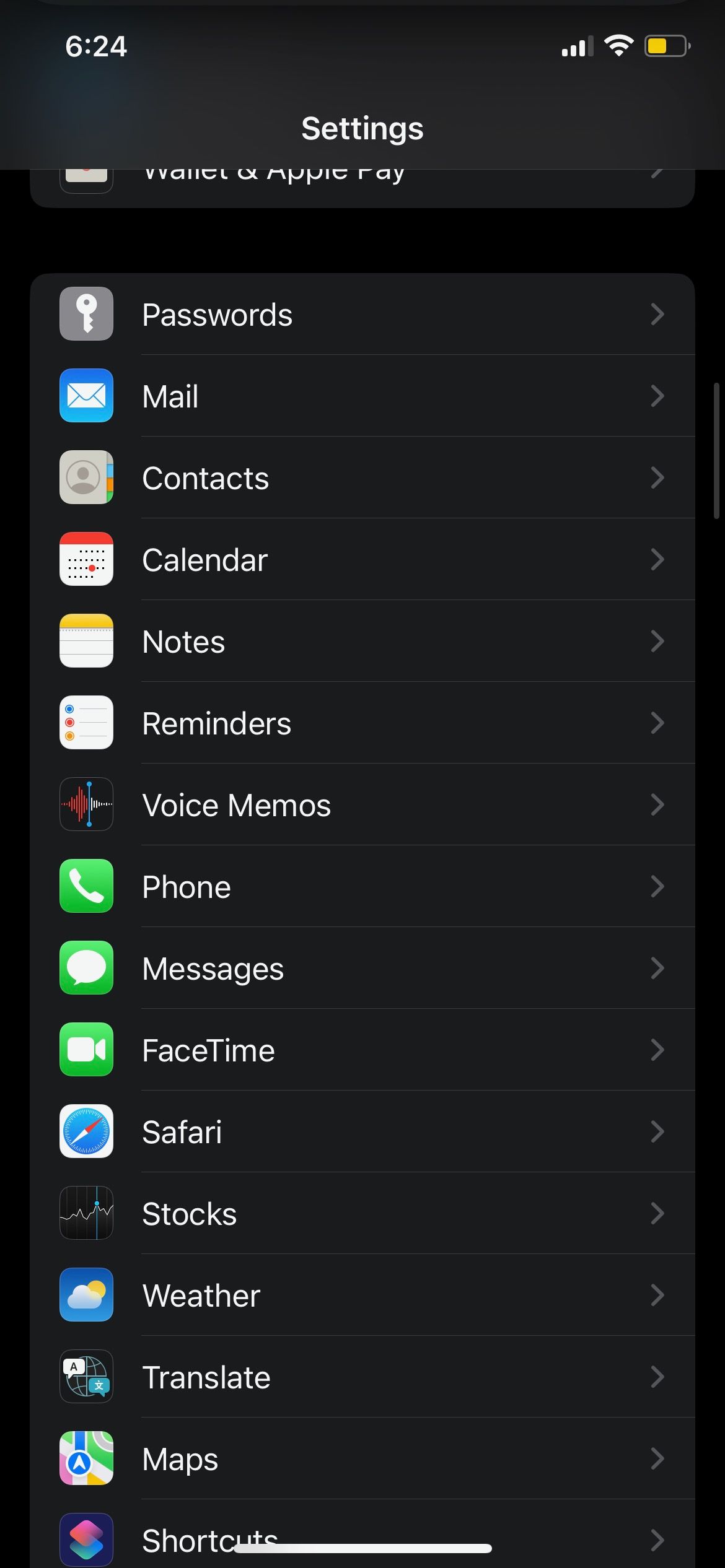Tap the Maps app icon
725x1568 pixels.
tap(86, 1458)
